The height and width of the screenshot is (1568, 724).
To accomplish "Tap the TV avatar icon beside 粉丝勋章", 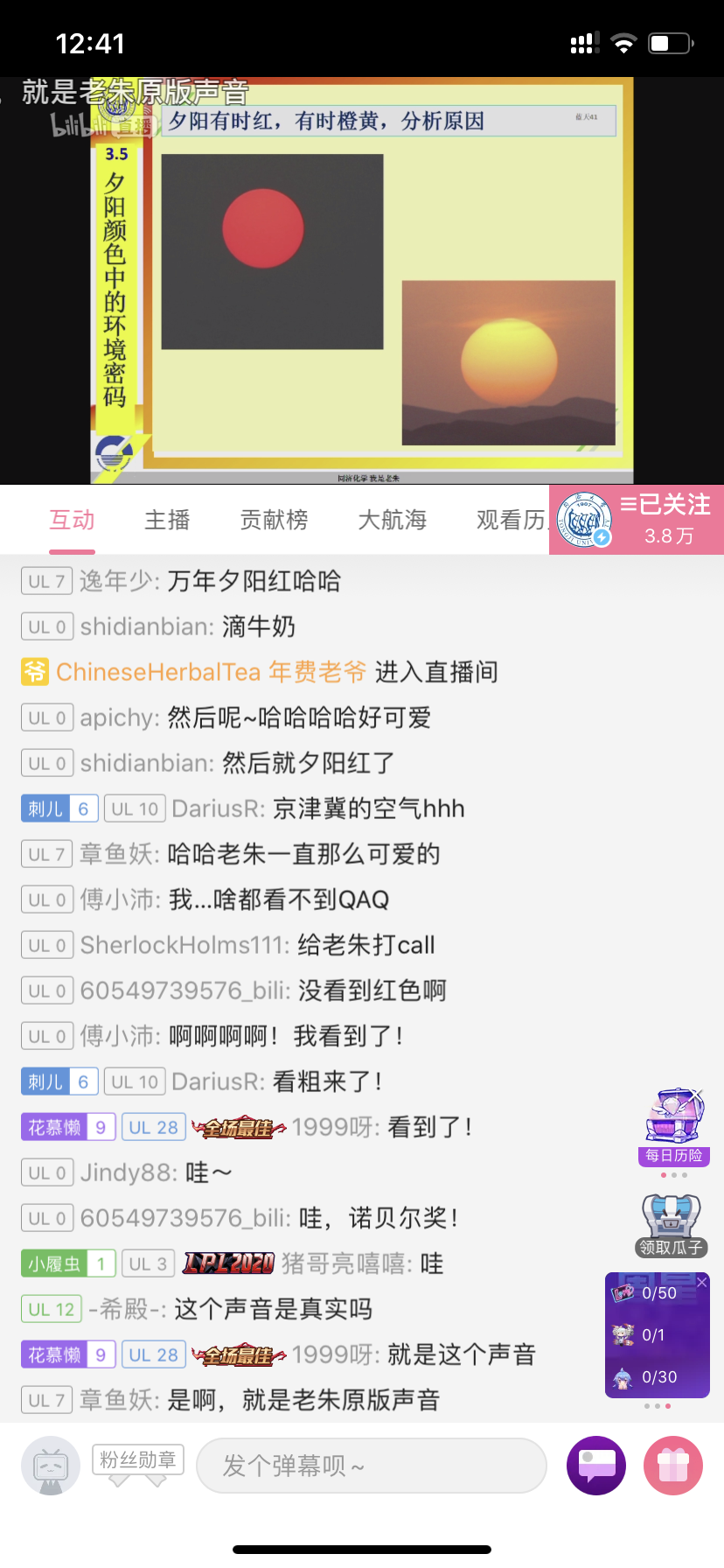I will (51, 1465).
